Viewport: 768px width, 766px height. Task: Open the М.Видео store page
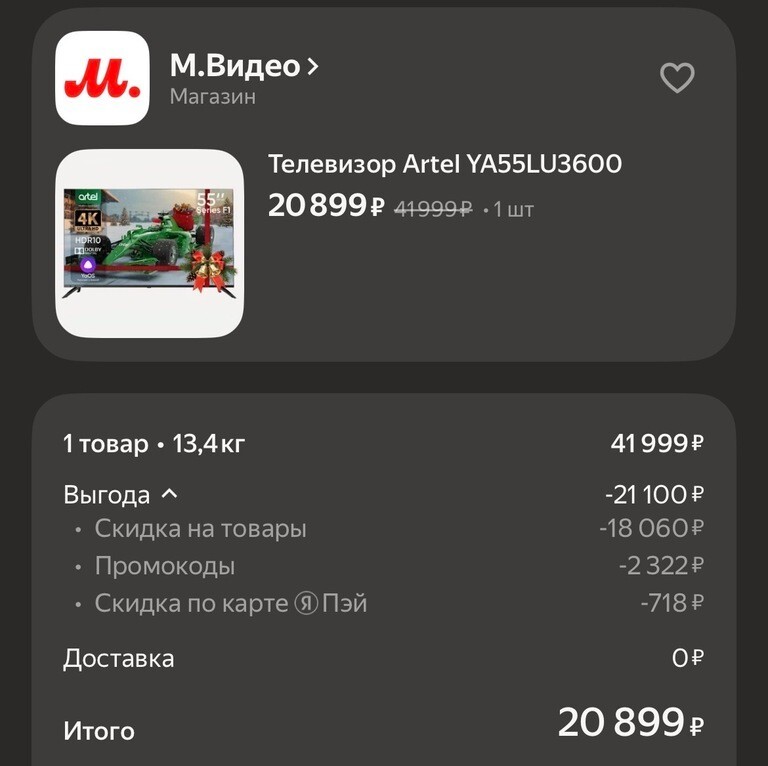click(x=244, y=67)
